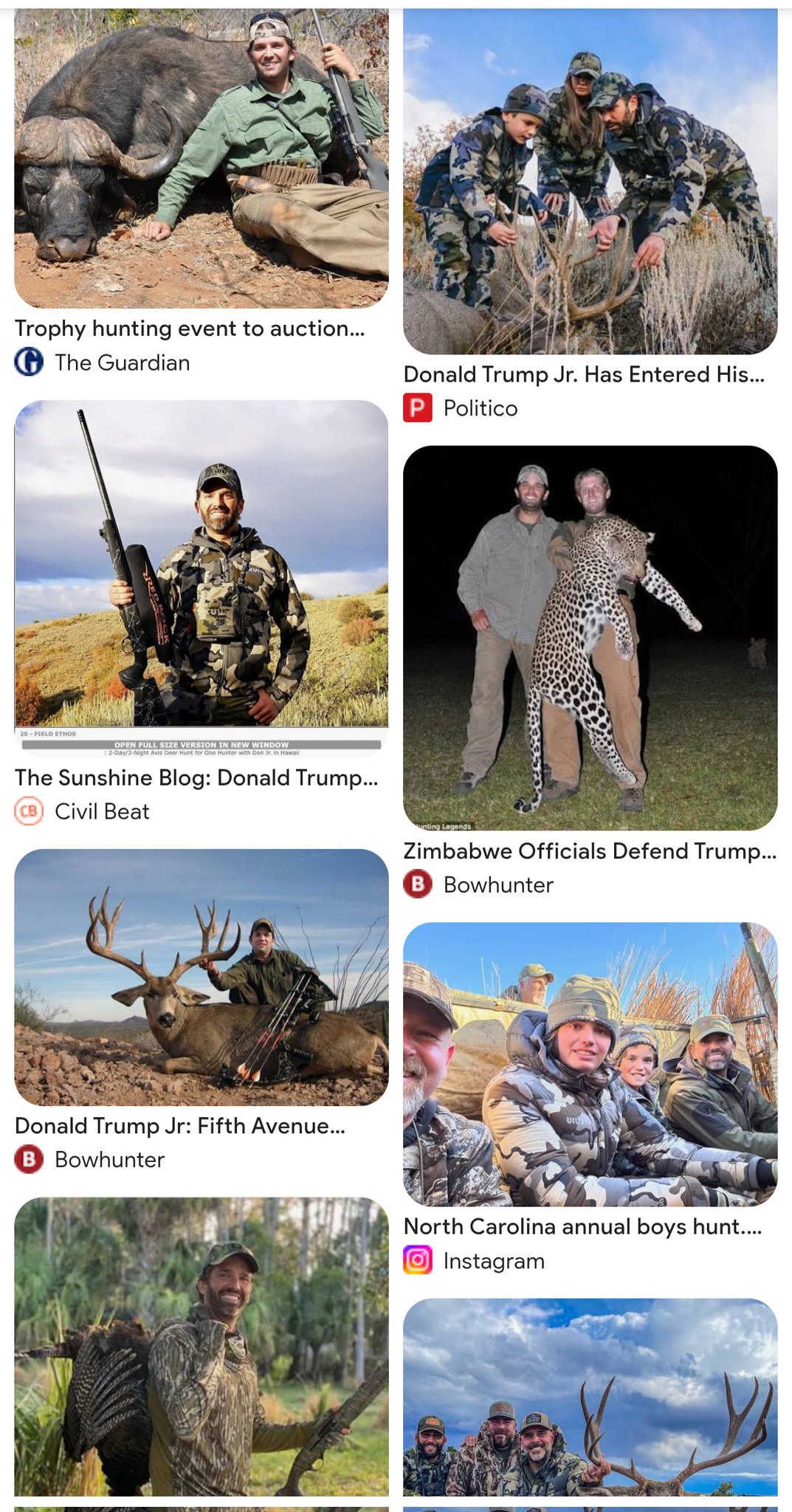Open the Zimbabwe Officials Defend result
792x1512 pixels.
pyautogui.click(x=590, y=638)
